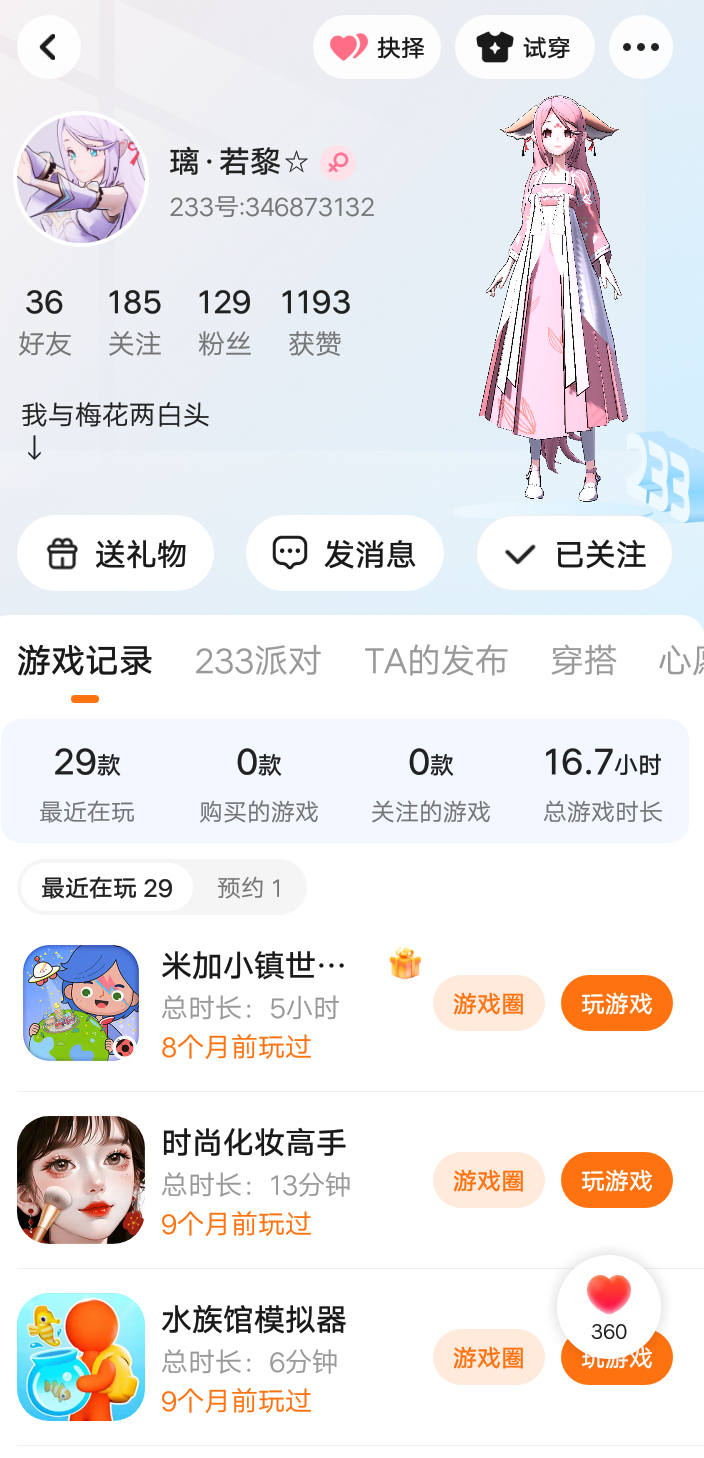Open 游戏圈 for 水族馆模拟器
This screenshot has width=704, height=1458.
point(489,1357)
